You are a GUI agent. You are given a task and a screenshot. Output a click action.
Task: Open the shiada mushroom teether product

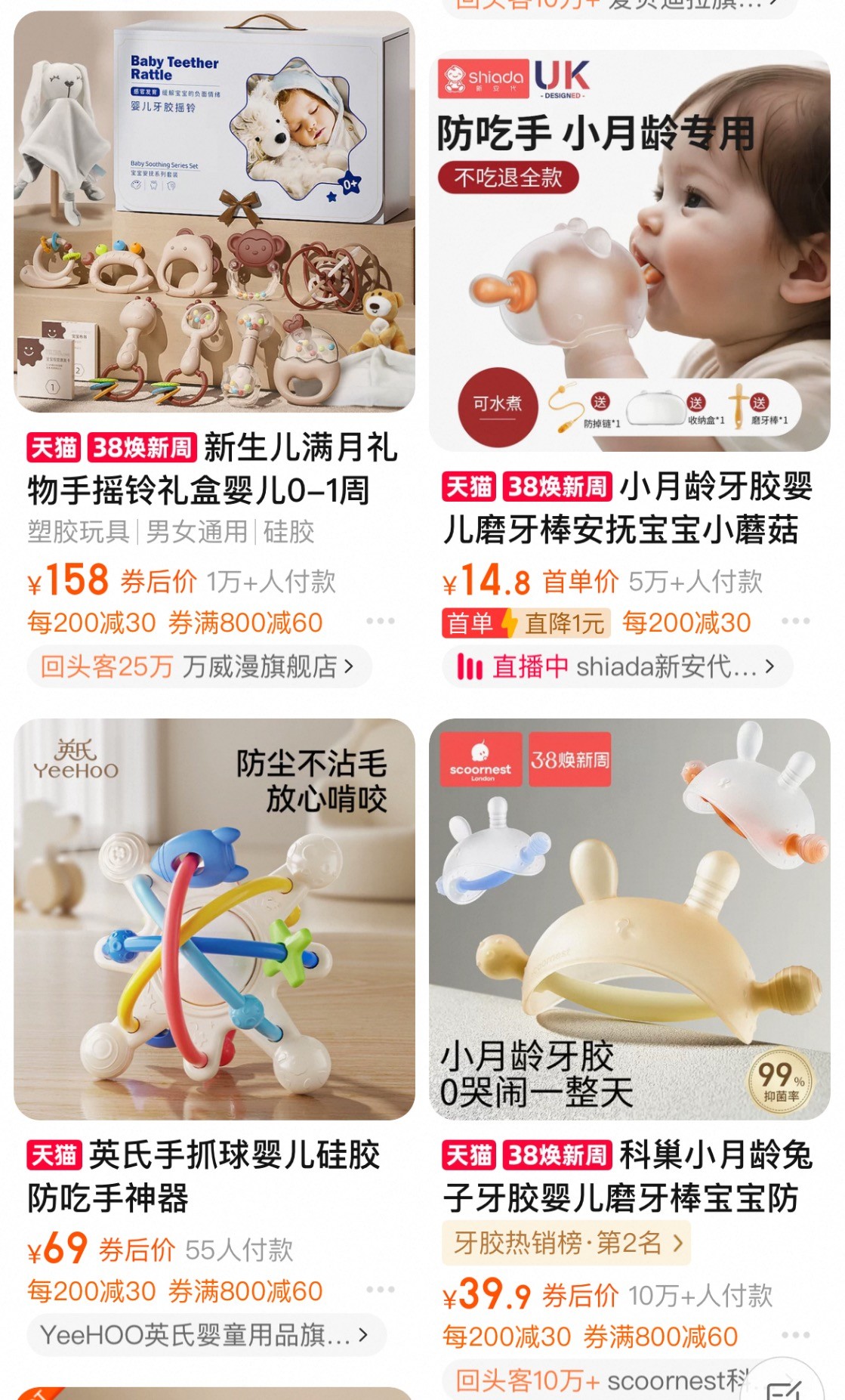629,251
